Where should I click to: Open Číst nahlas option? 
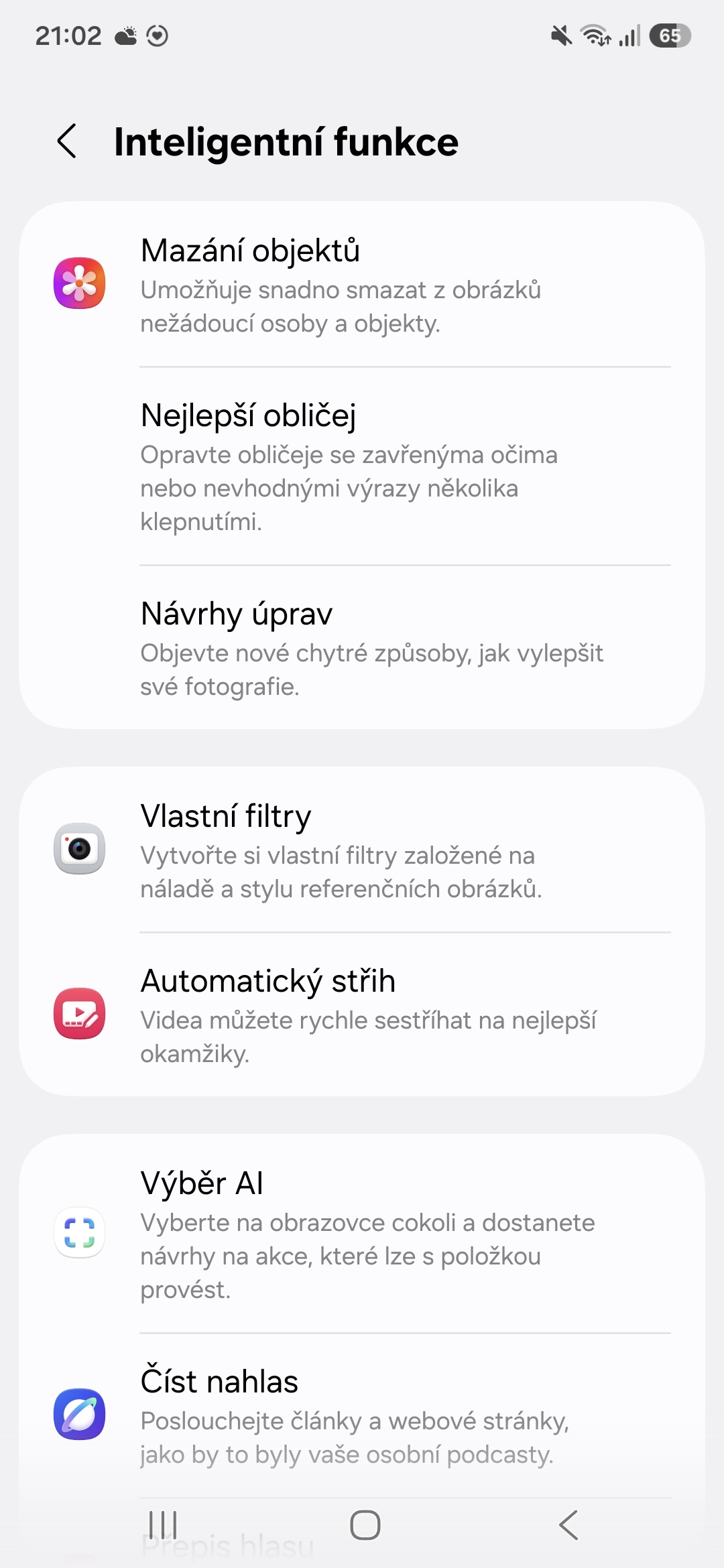362,1415
